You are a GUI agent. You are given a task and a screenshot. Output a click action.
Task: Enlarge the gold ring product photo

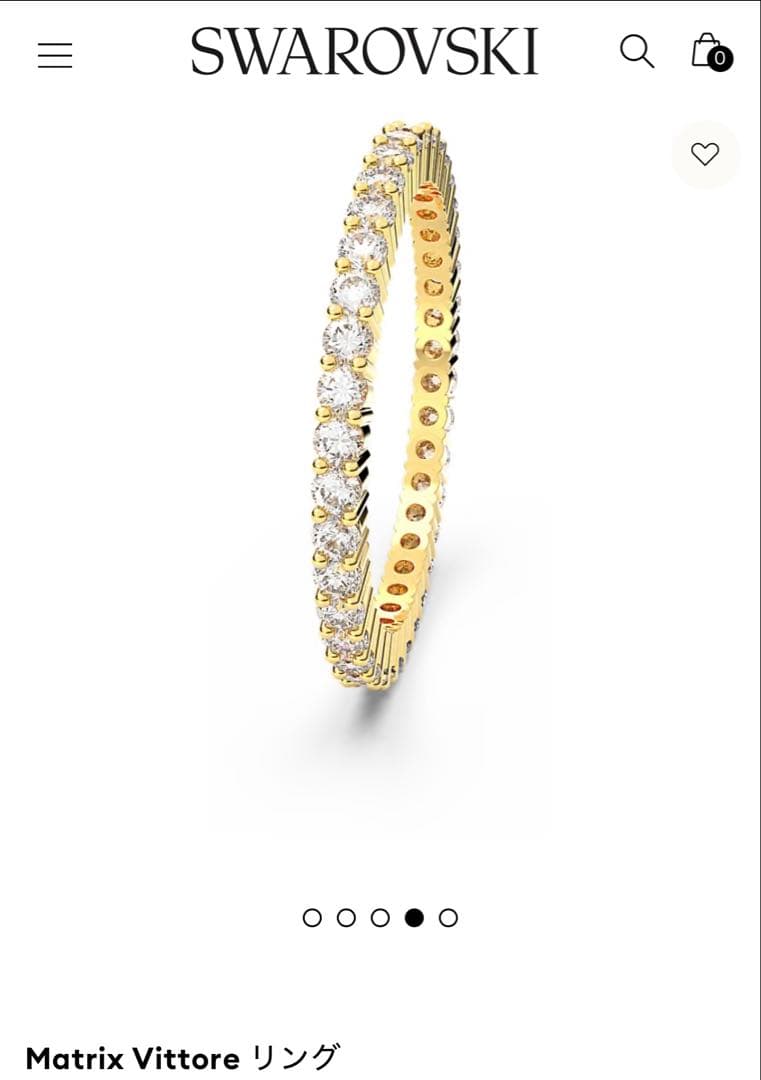pyautogui.click(x=385, y=410)
